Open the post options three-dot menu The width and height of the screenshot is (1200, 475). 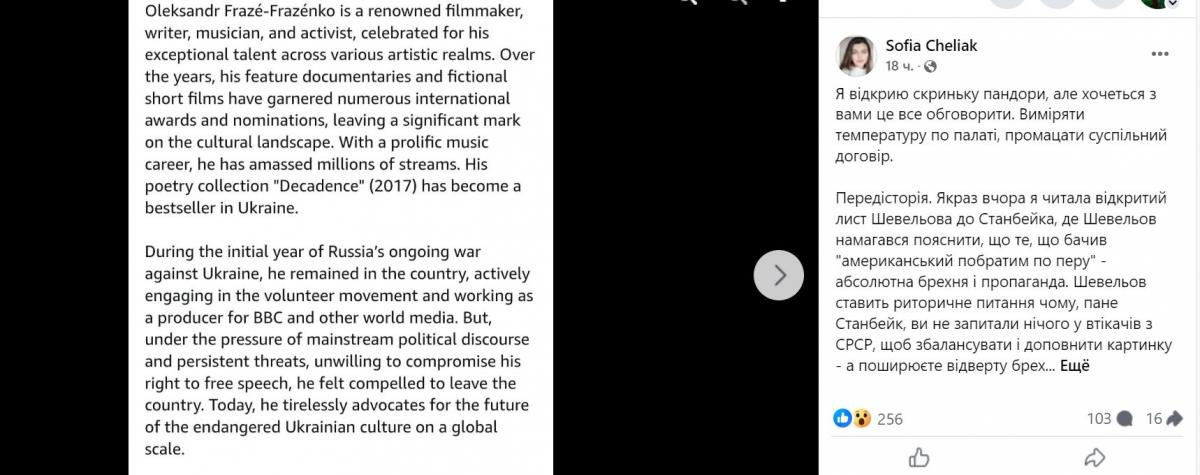tap(1159, 52)
